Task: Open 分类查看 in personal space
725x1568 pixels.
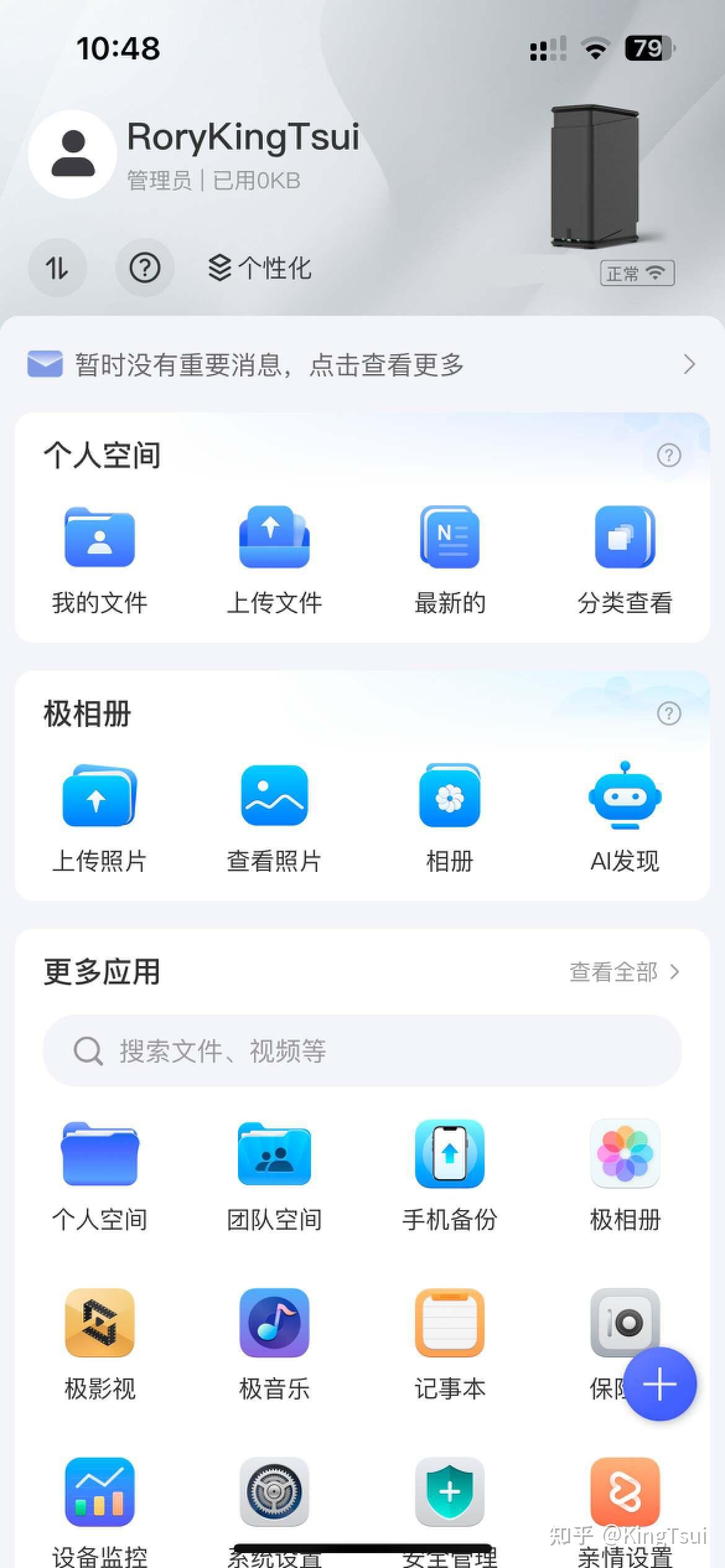Action: 625,557
